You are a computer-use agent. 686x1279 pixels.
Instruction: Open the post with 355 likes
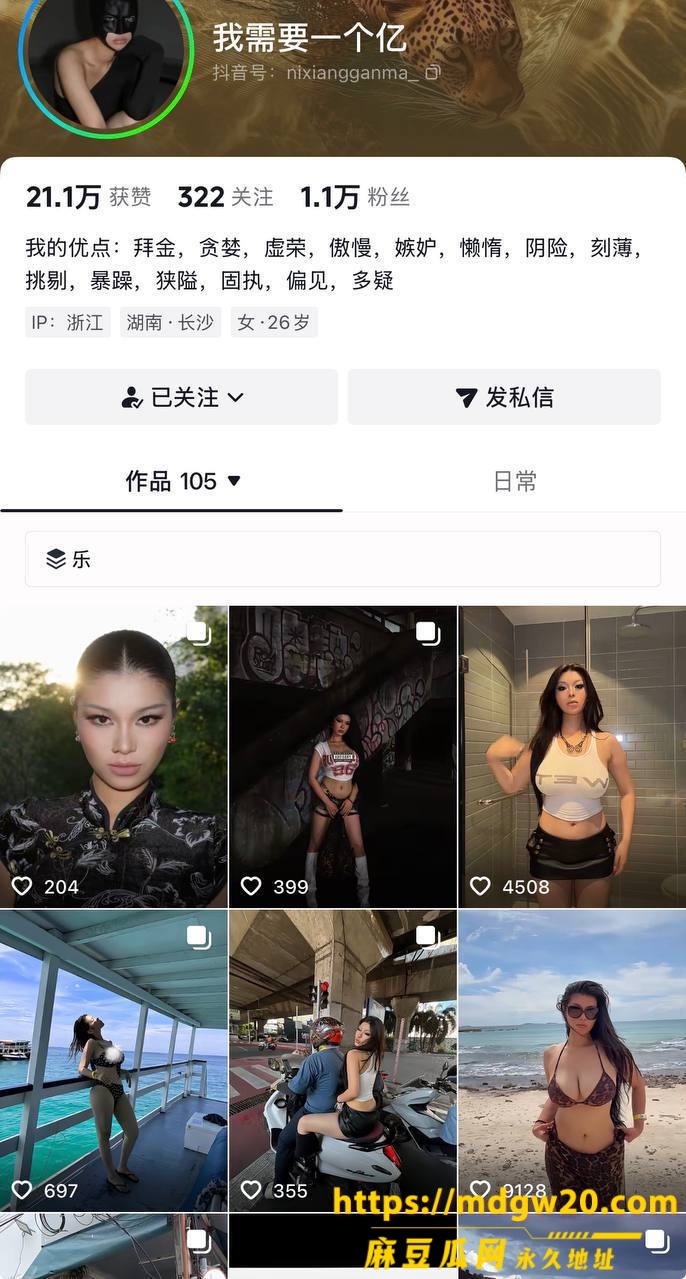click(x=343, y=1061)
